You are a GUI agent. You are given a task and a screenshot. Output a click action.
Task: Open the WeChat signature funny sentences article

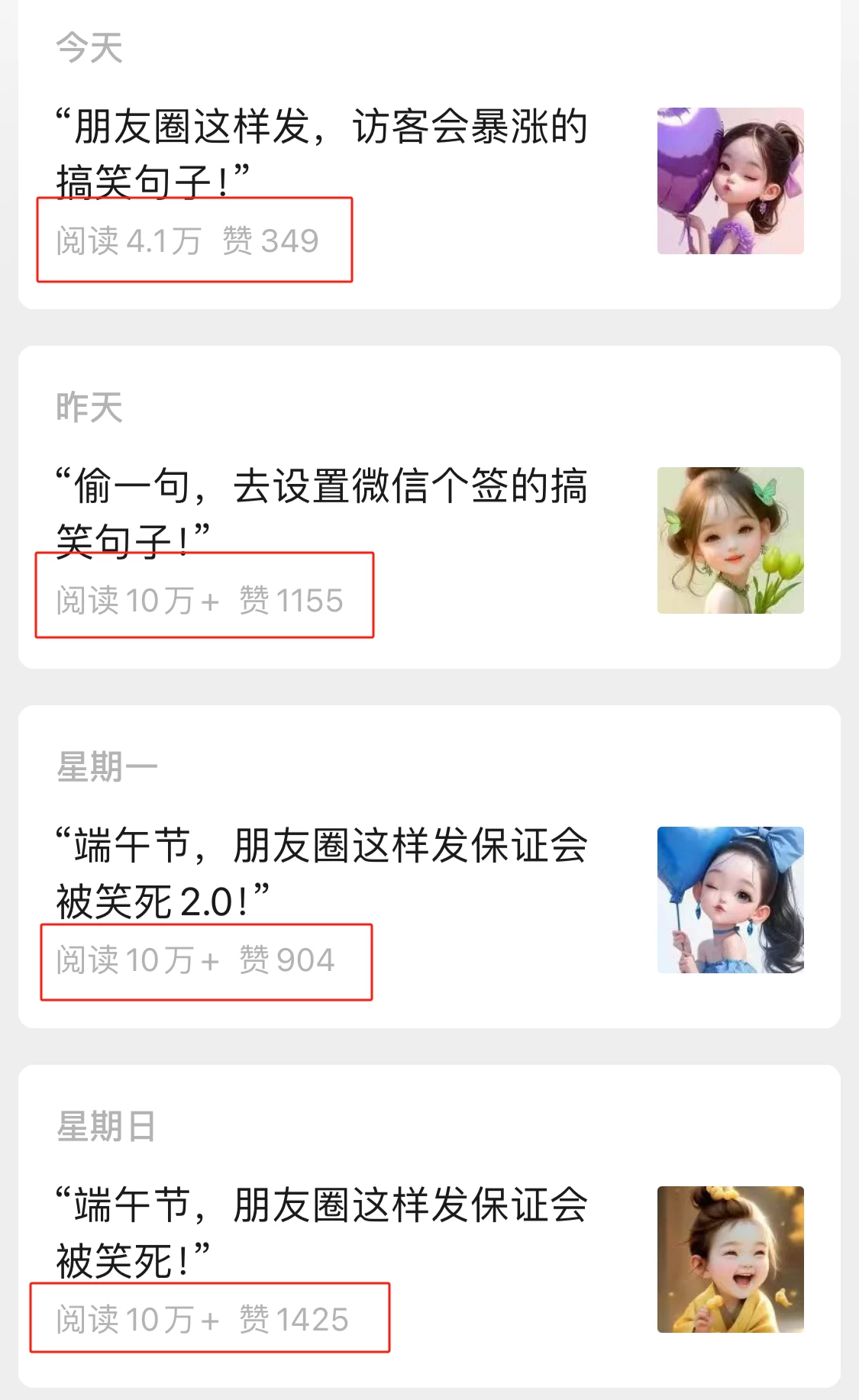(x=321, y=508)
